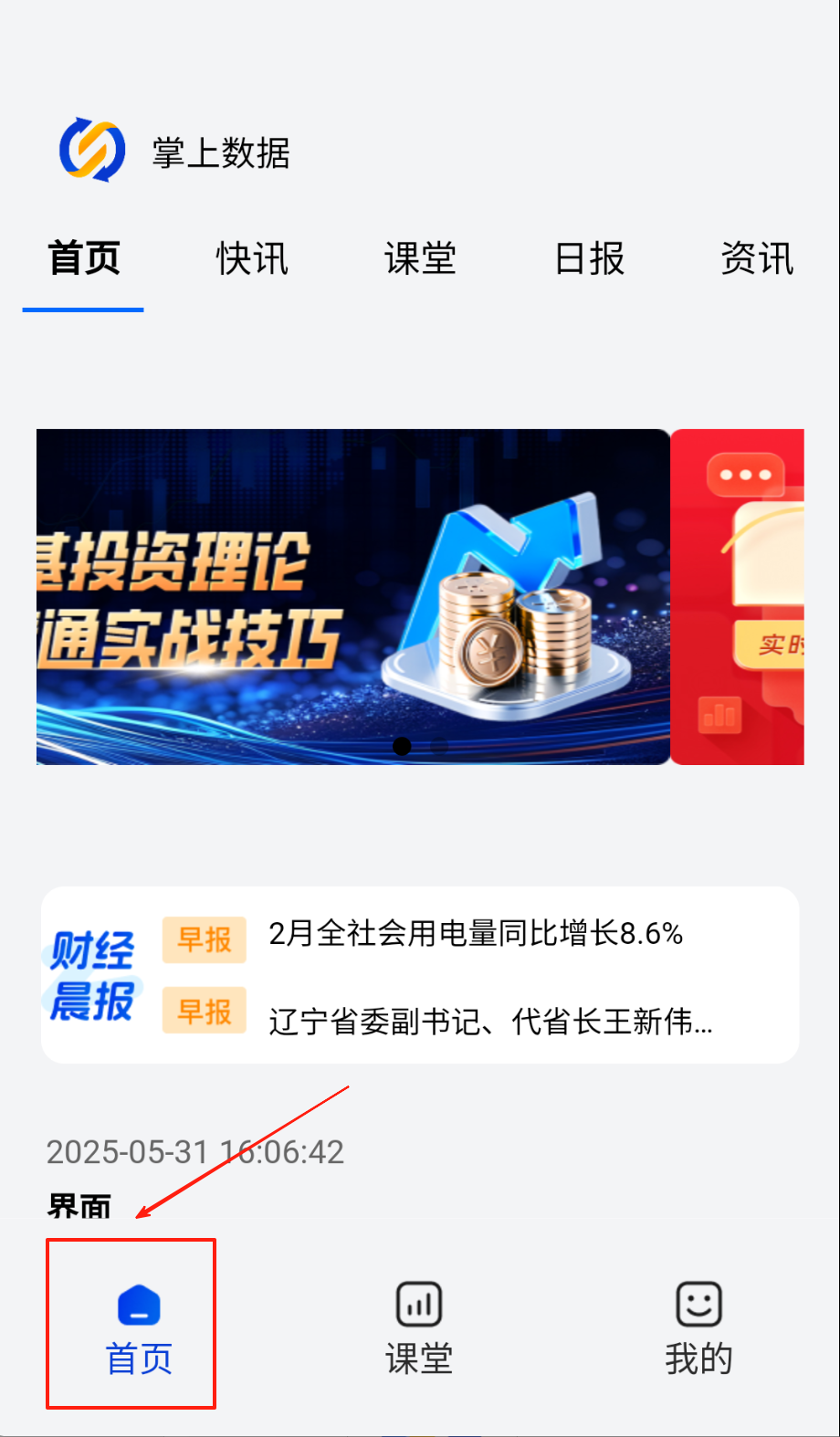Select the 日报 top tab
The image size is (840, 1437).
[x=589, y=258]
